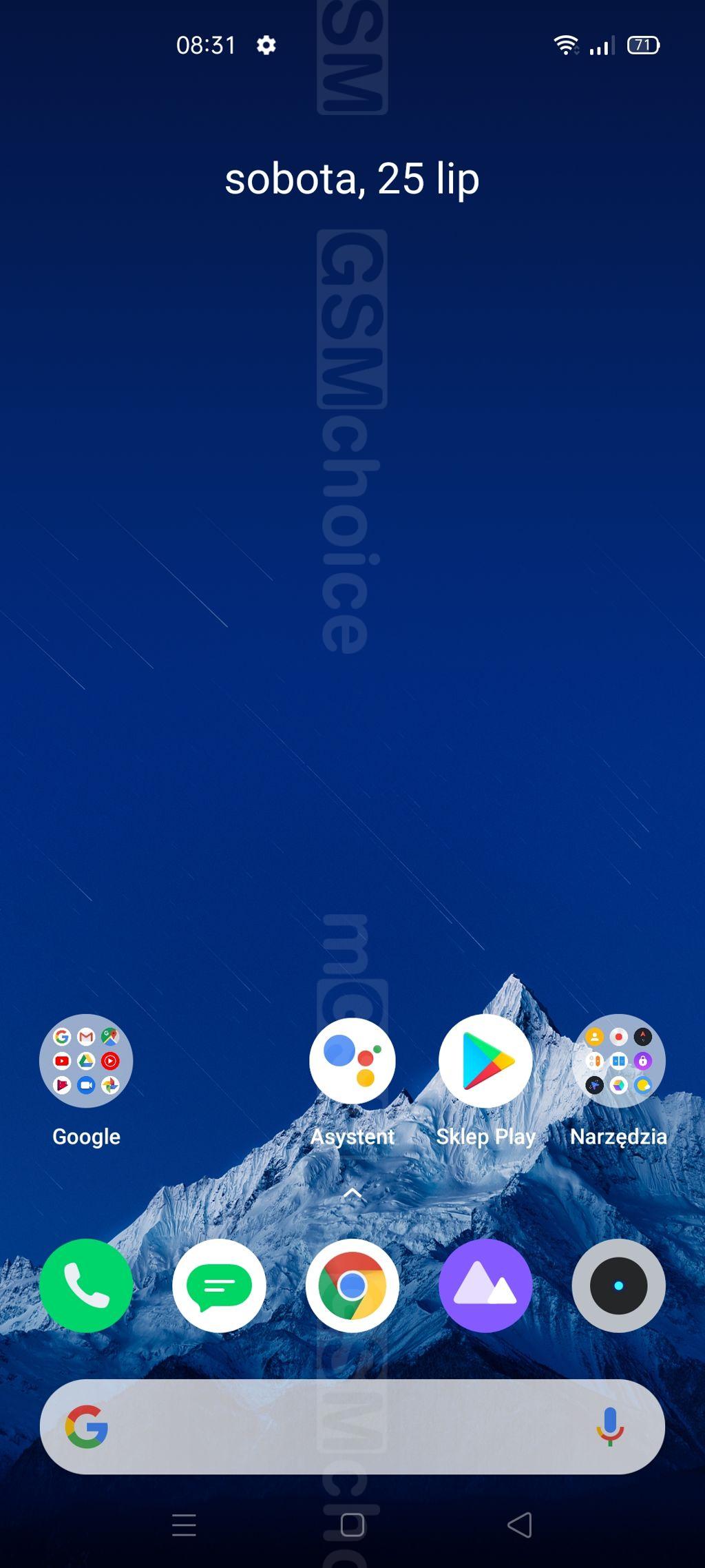Open the purple Gallery app

tap(485, 1286)
